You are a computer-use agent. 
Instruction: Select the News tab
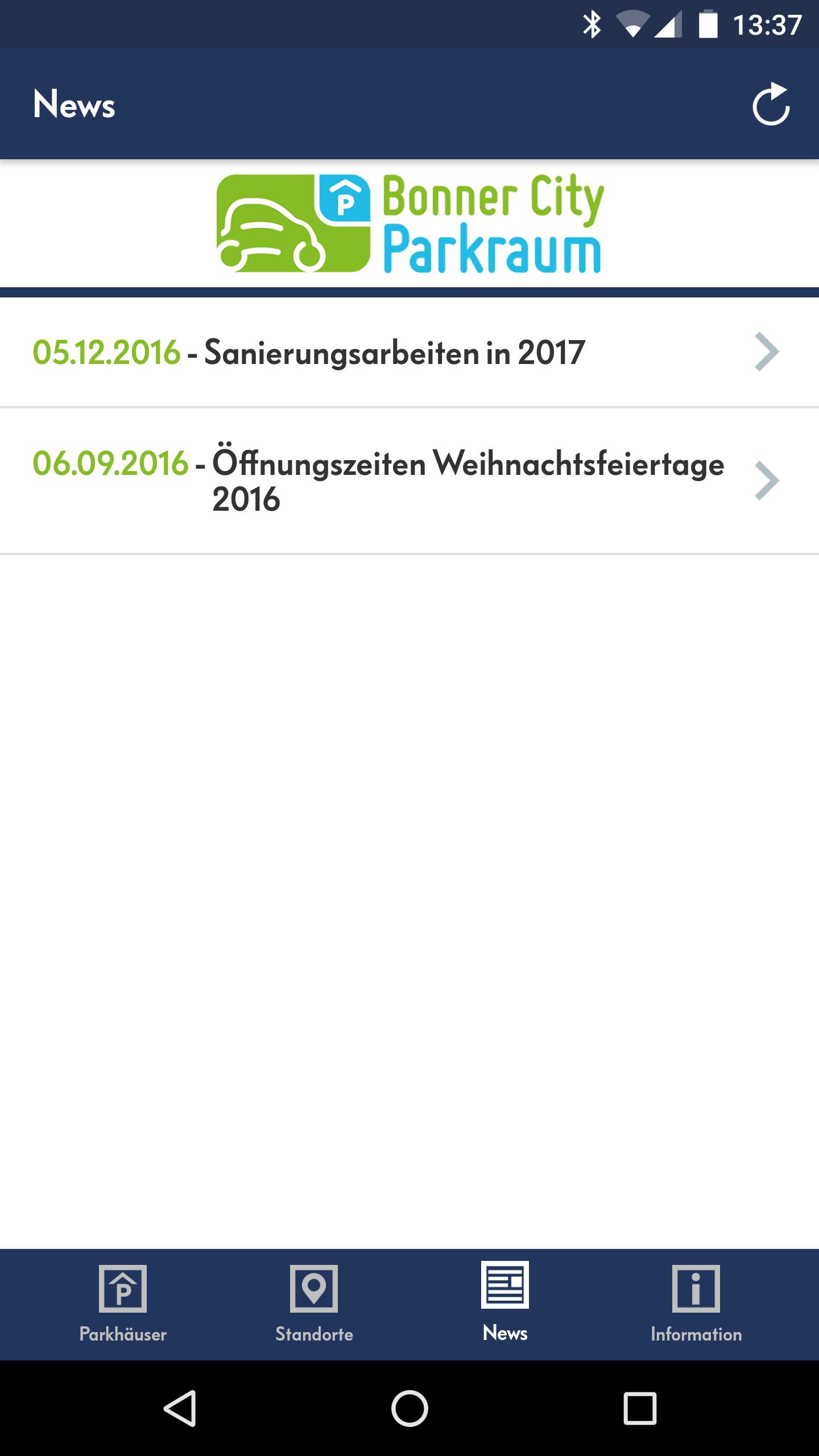[x=505, y=1302]
